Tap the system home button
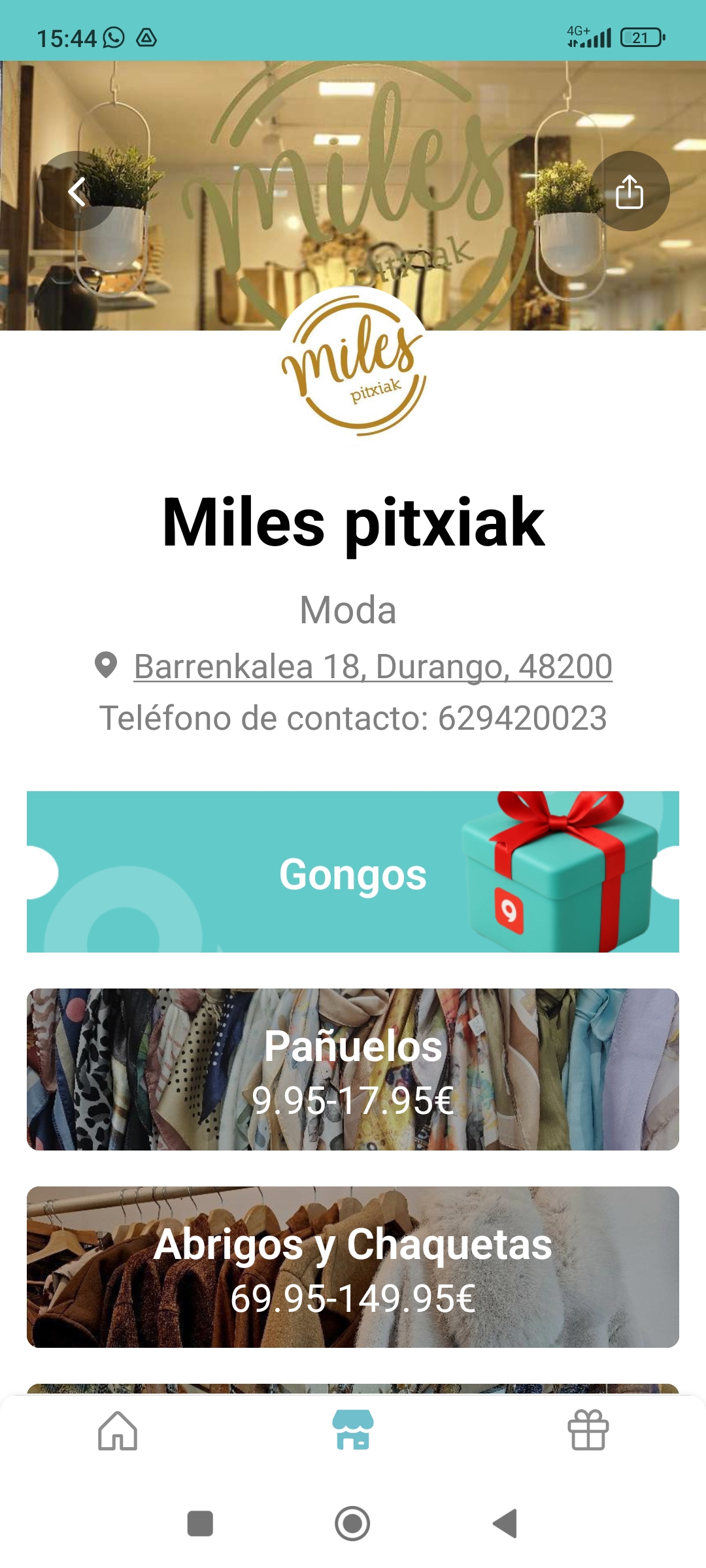 (352, 1524)
